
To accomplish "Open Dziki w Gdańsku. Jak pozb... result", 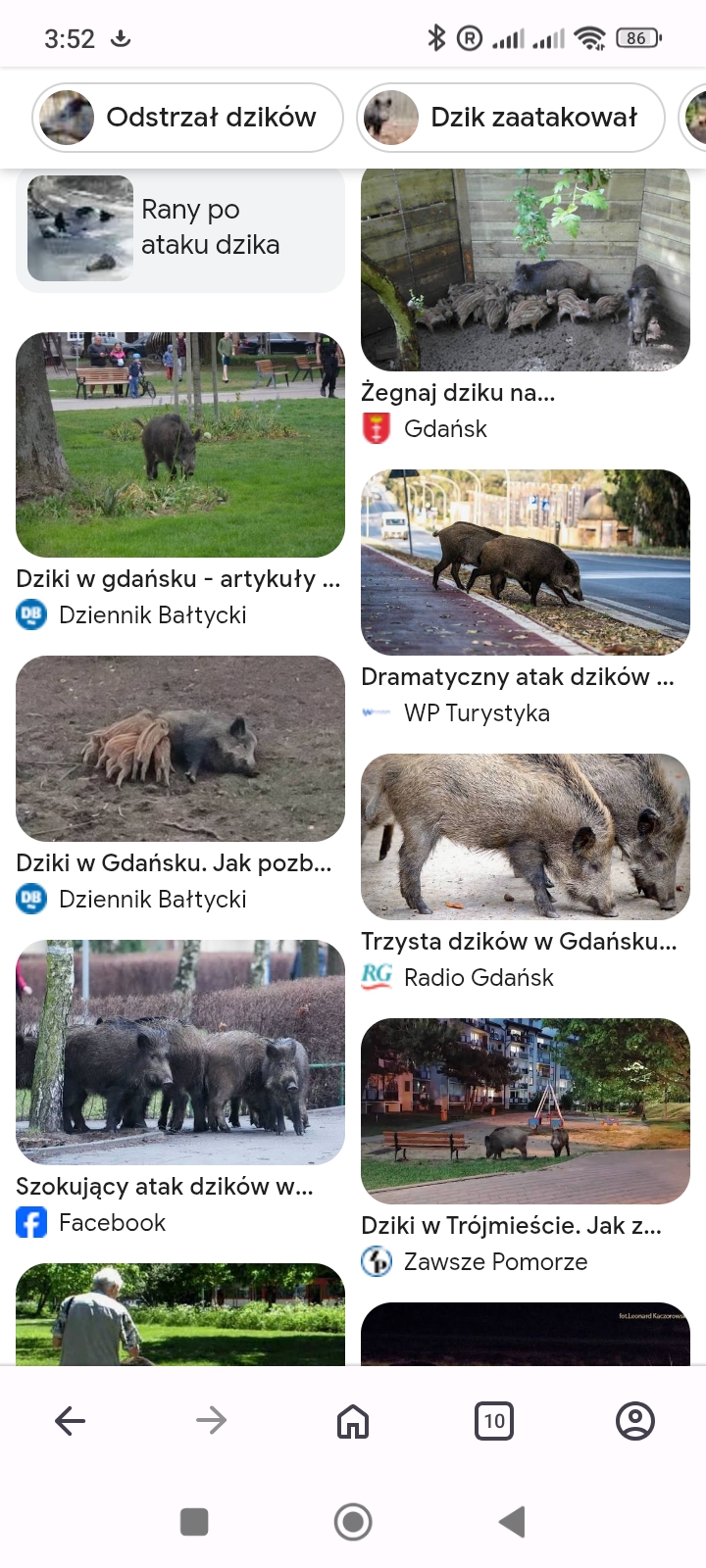I will pos(180,748).
